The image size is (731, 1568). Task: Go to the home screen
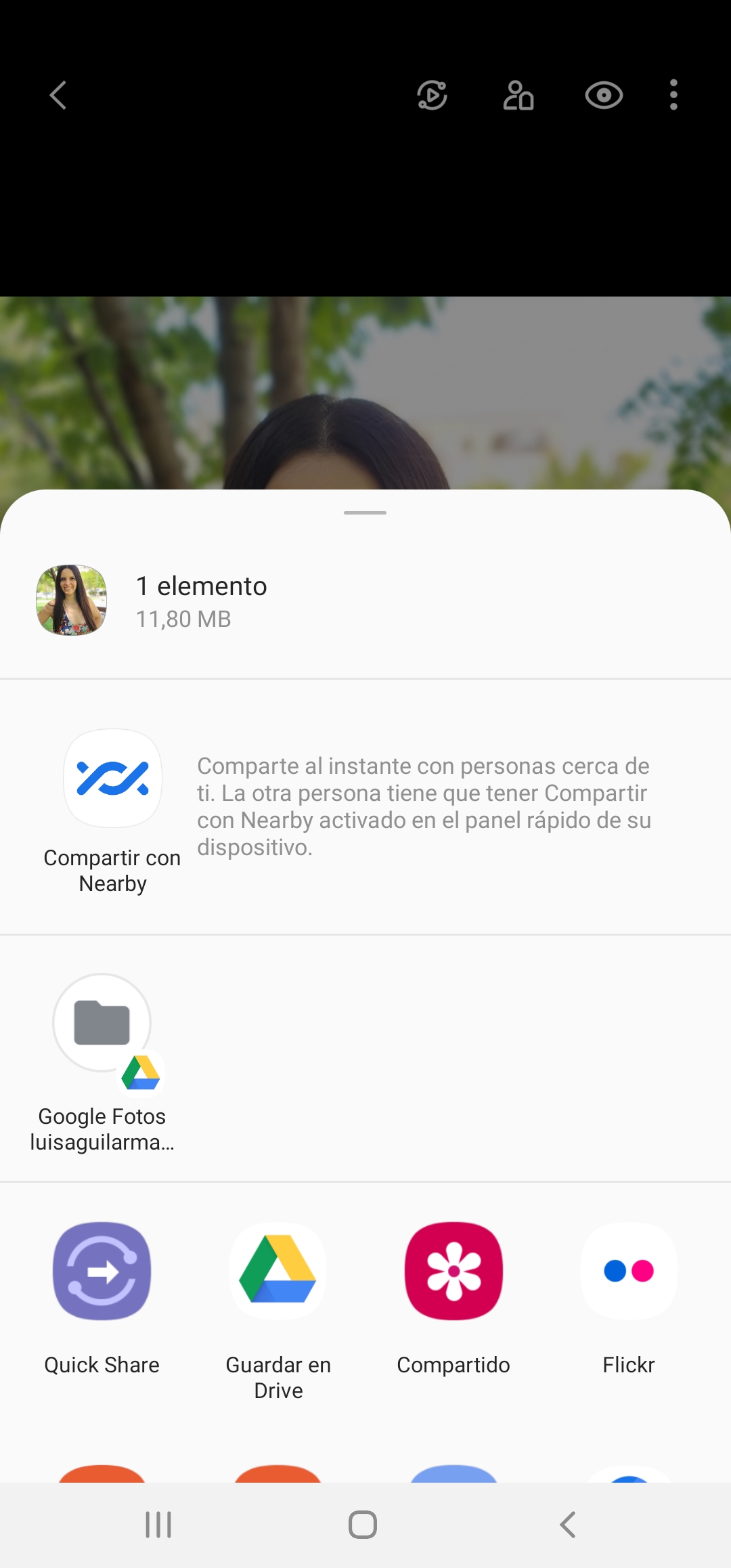point(363,1525)
